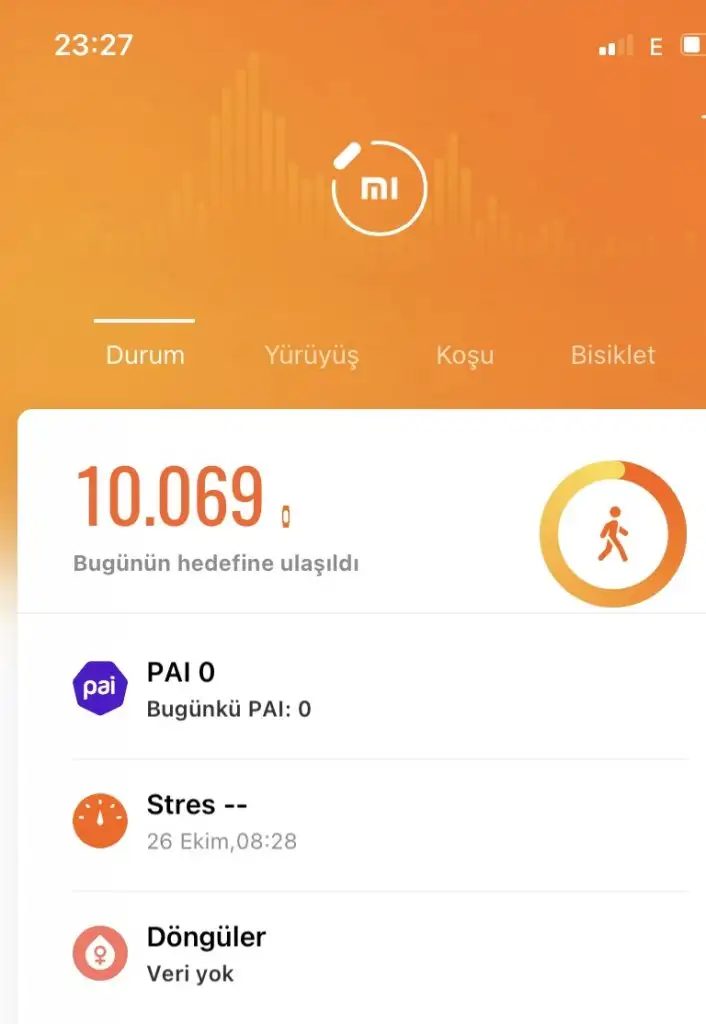Select the Koşu tab

pyautogui.click(x=464, y=355)
